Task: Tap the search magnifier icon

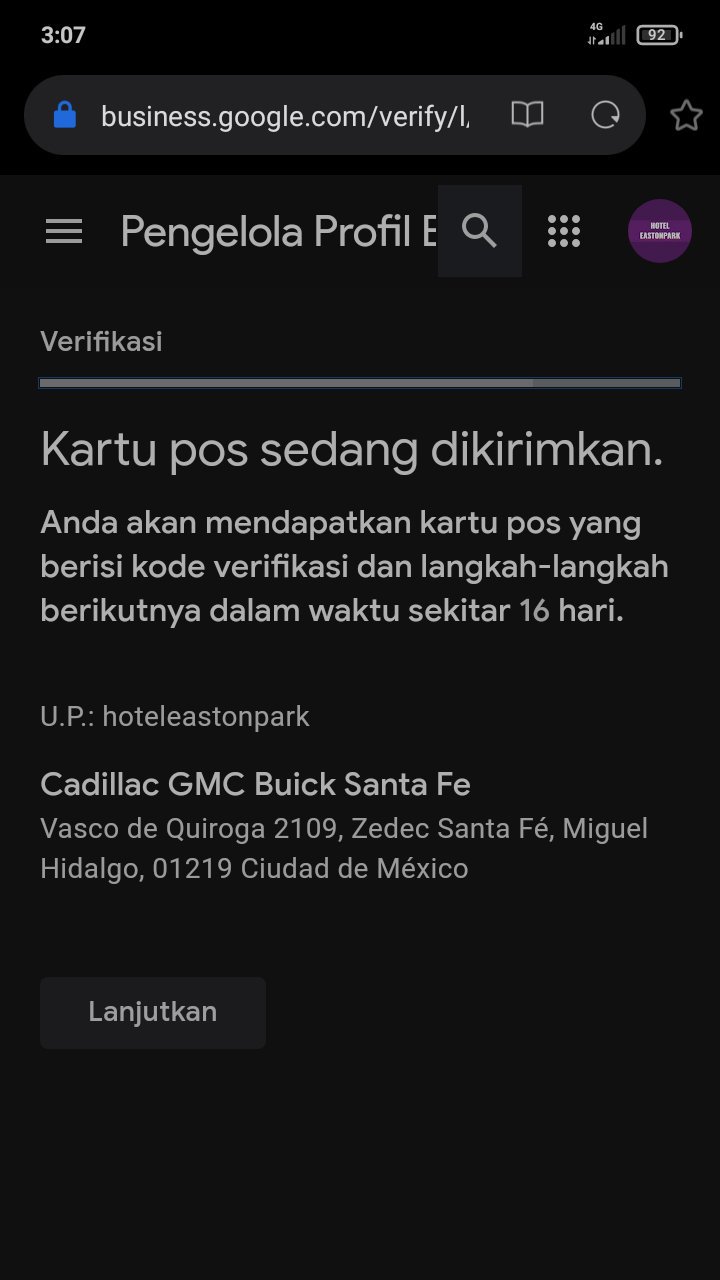Action: point(480,231)
